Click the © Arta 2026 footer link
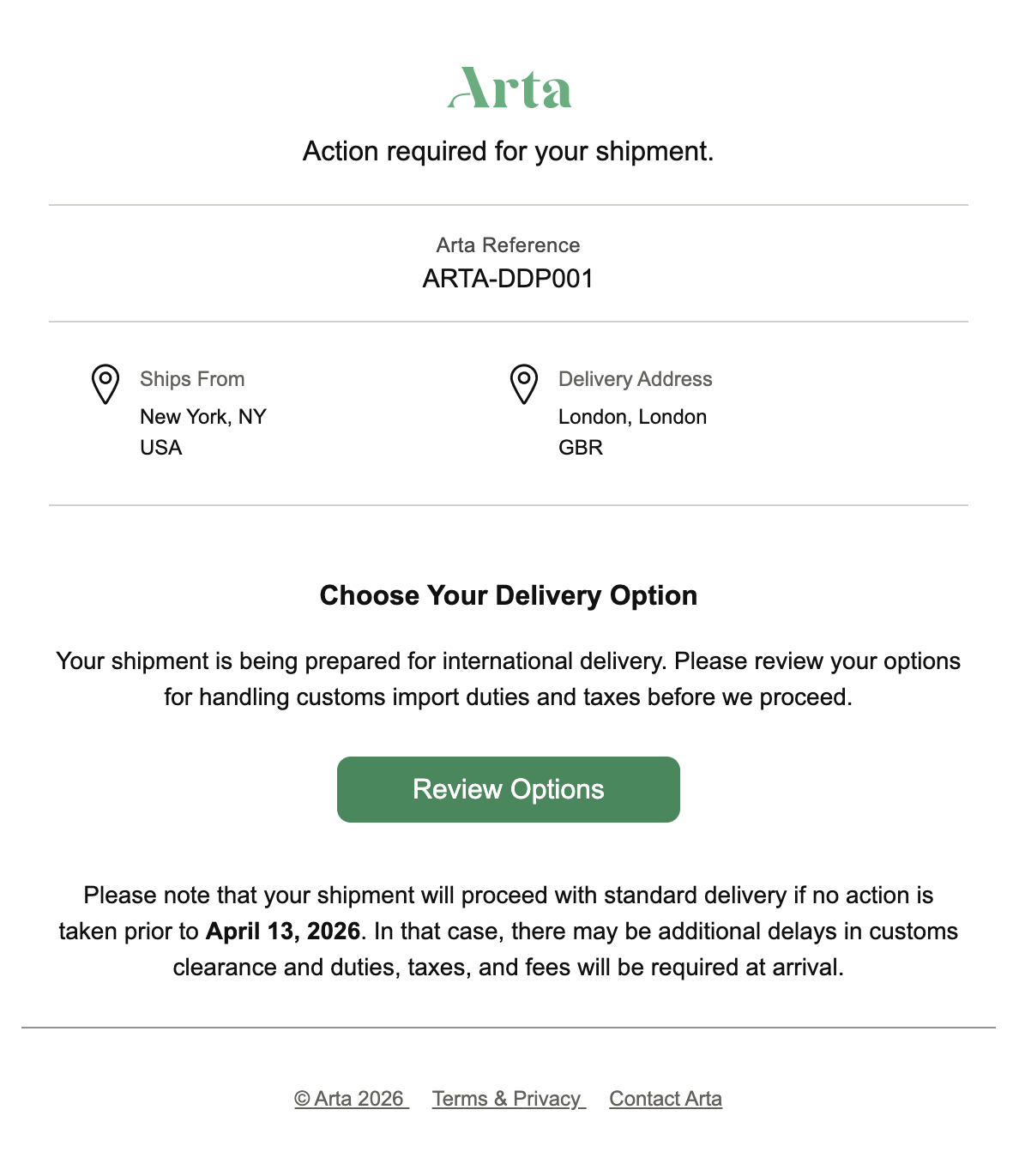 point(350,1099)
